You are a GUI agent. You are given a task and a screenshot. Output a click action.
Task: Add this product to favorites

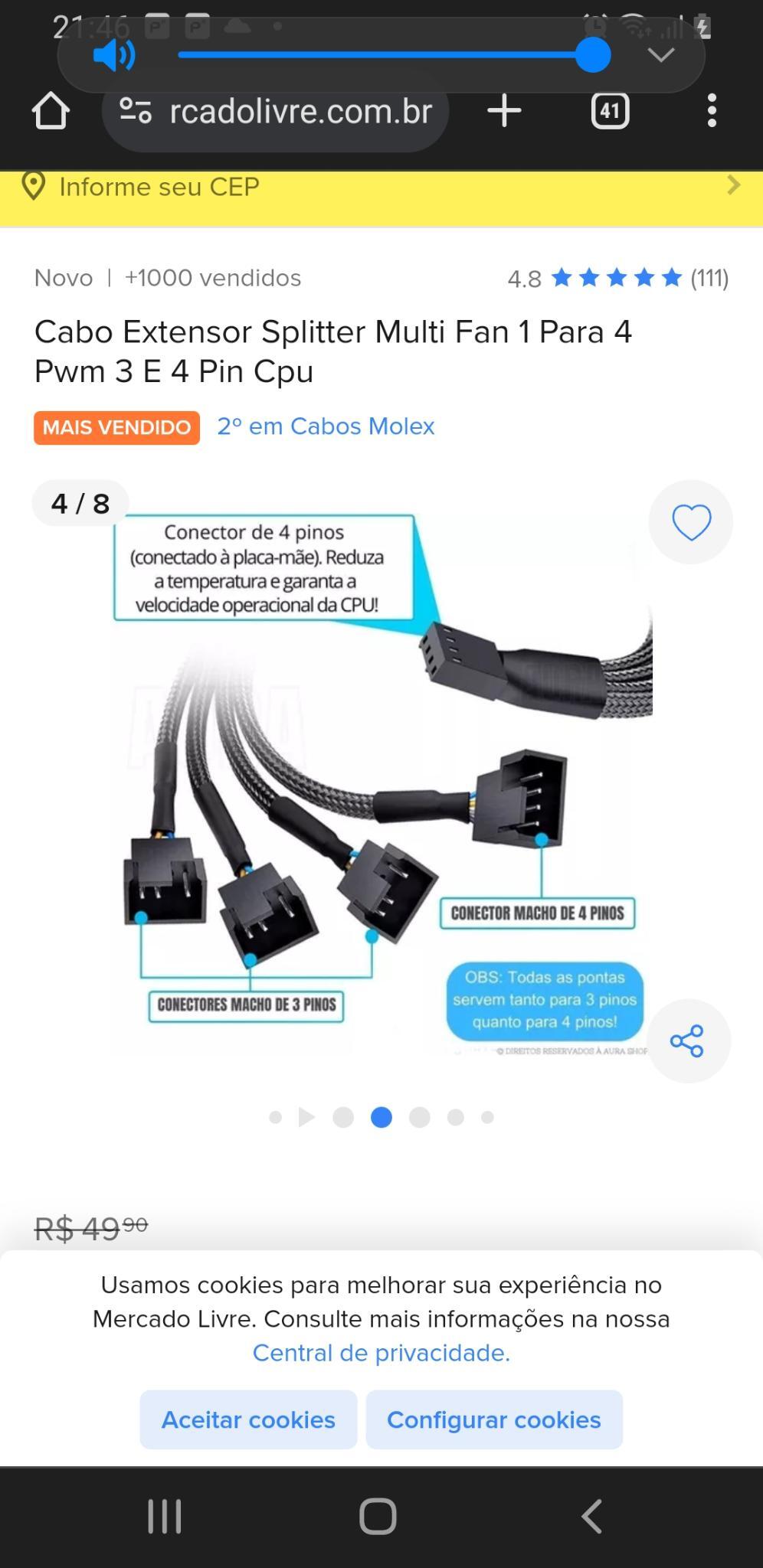tap(691, 522)
